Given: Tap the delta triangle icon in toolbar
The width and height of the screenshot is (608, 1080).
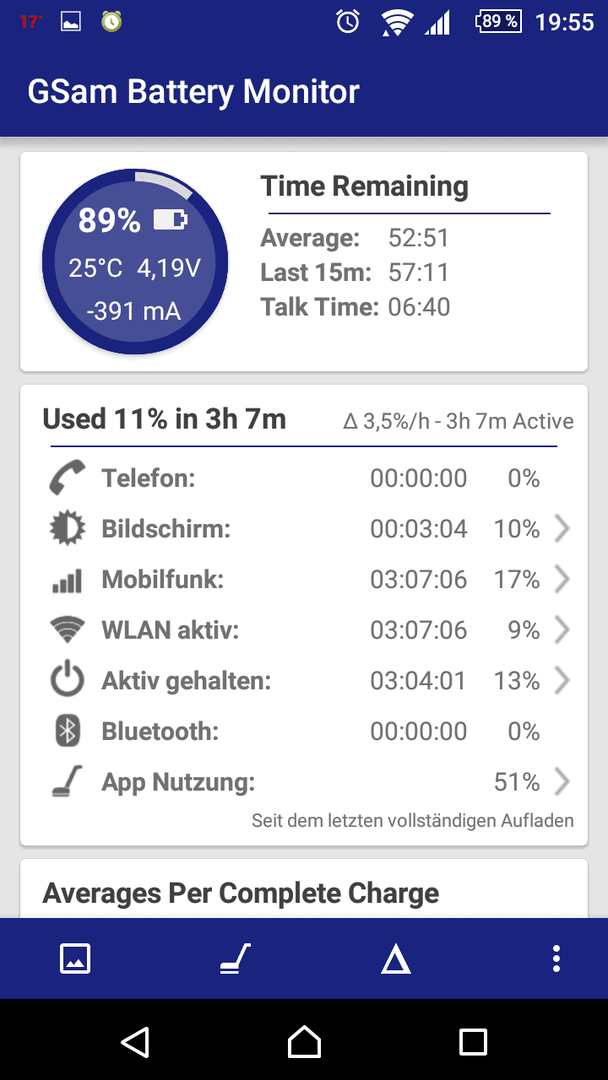Looking at the screenshot, I should (x=396, y=959).
